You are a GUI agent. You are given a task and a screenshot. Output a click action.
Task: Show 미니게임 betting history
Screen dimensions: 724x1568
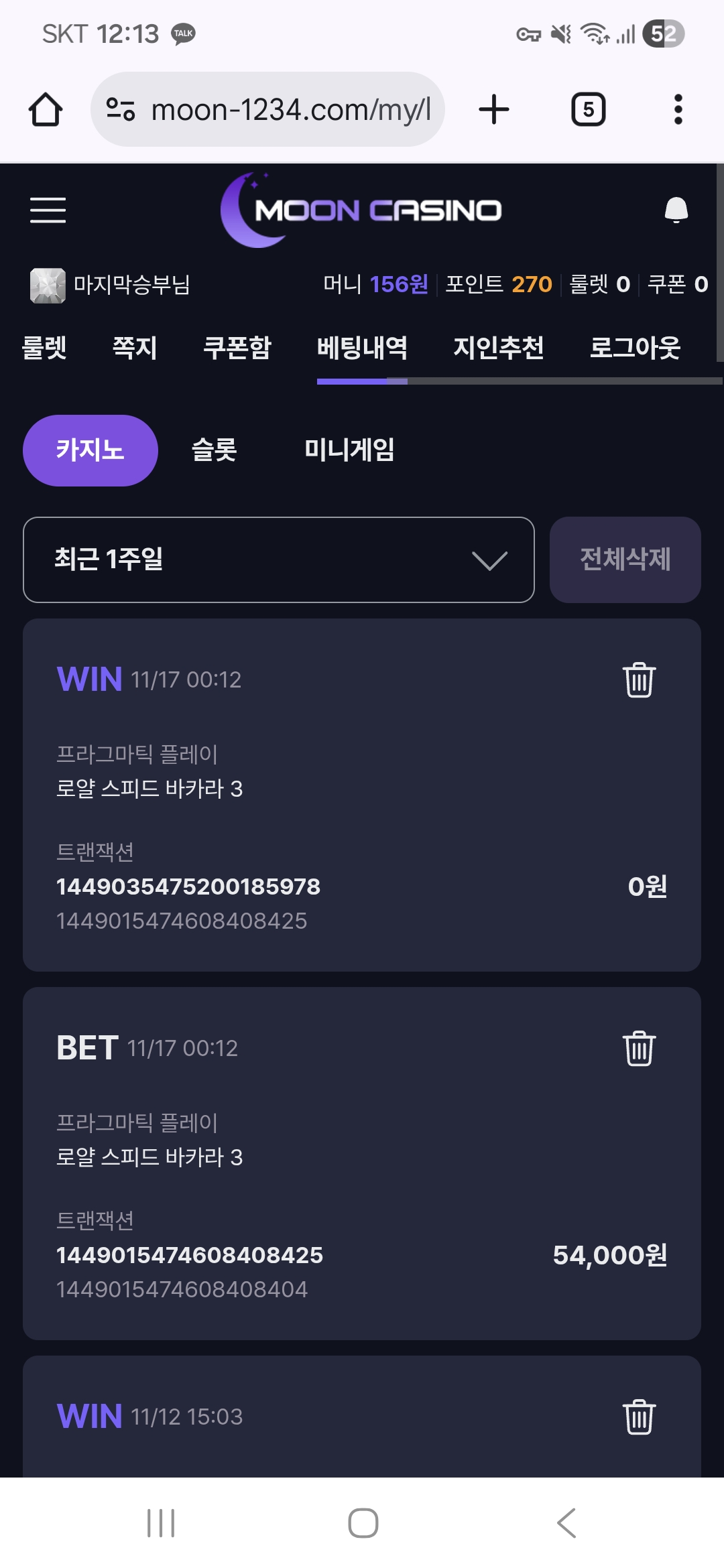(x=349, y=450)
